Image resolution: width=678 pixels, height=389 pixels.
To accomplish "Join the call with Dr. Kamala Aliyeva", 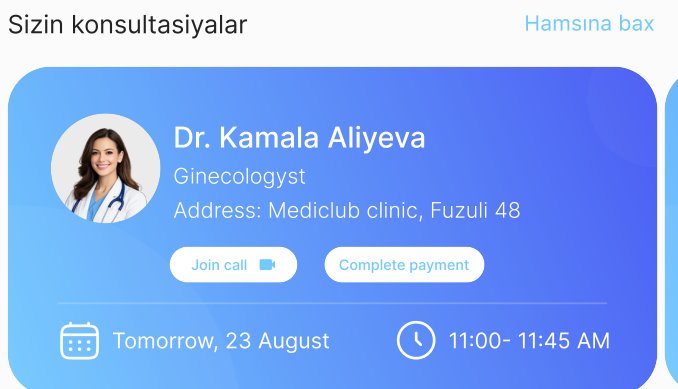I will click(233, 265).
